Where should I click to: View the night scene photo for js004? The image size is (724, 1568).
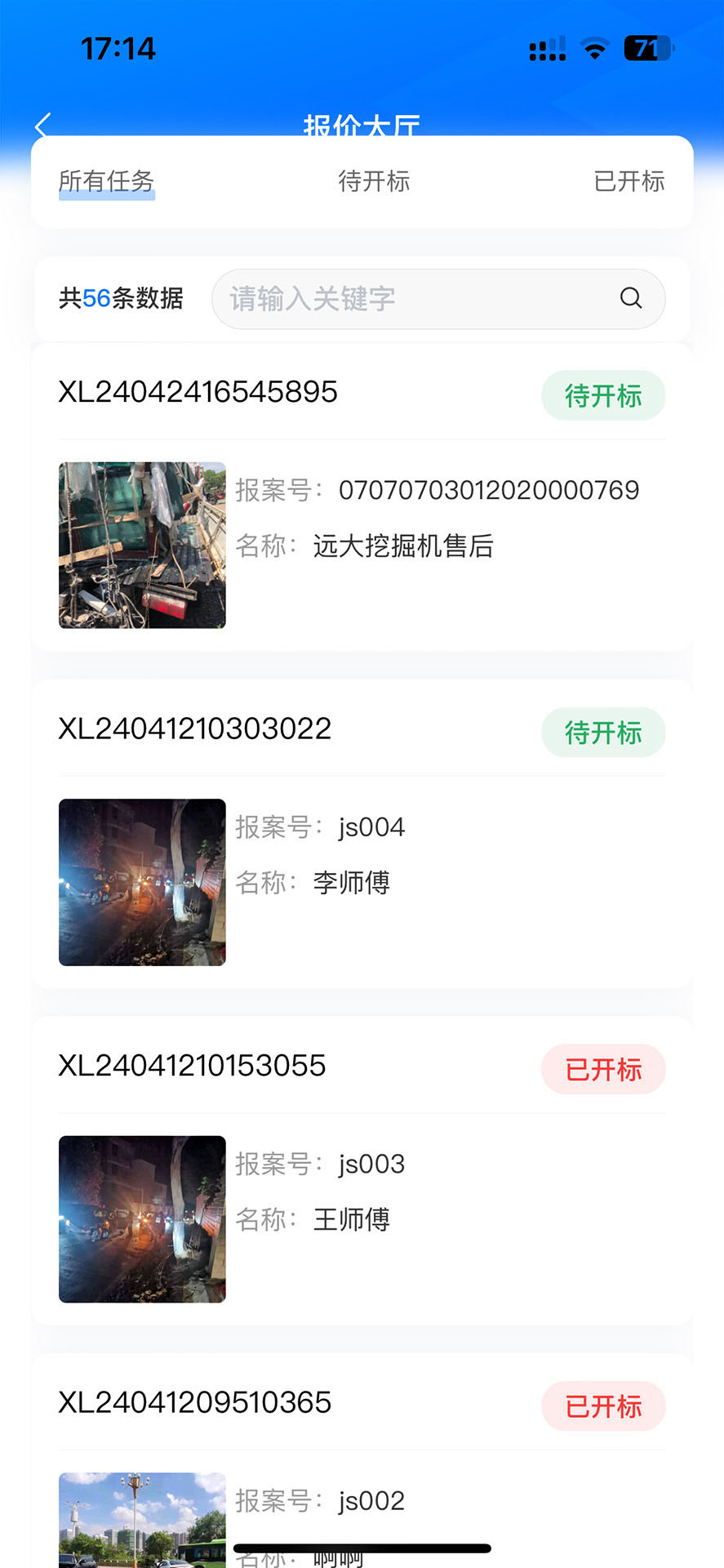coord(141,882)
